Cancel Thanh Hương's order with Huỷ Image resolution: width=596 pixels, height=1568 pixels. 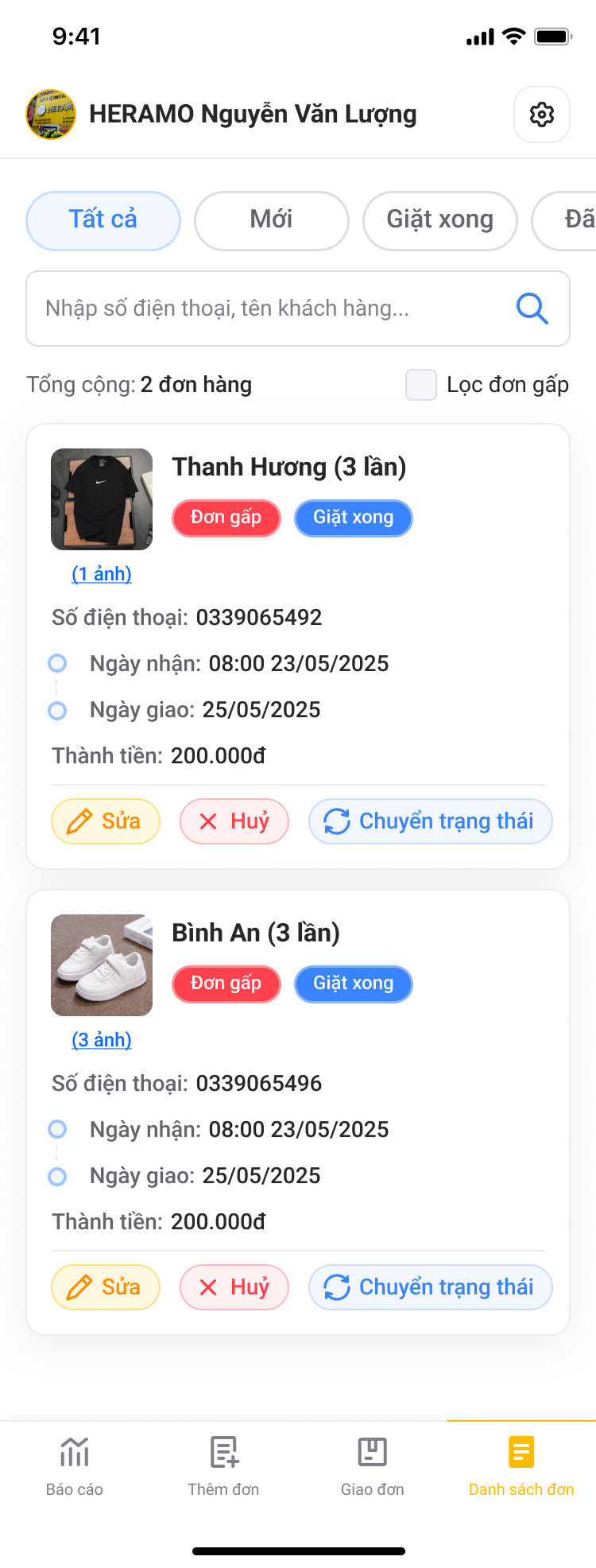[x=234, y=821]
